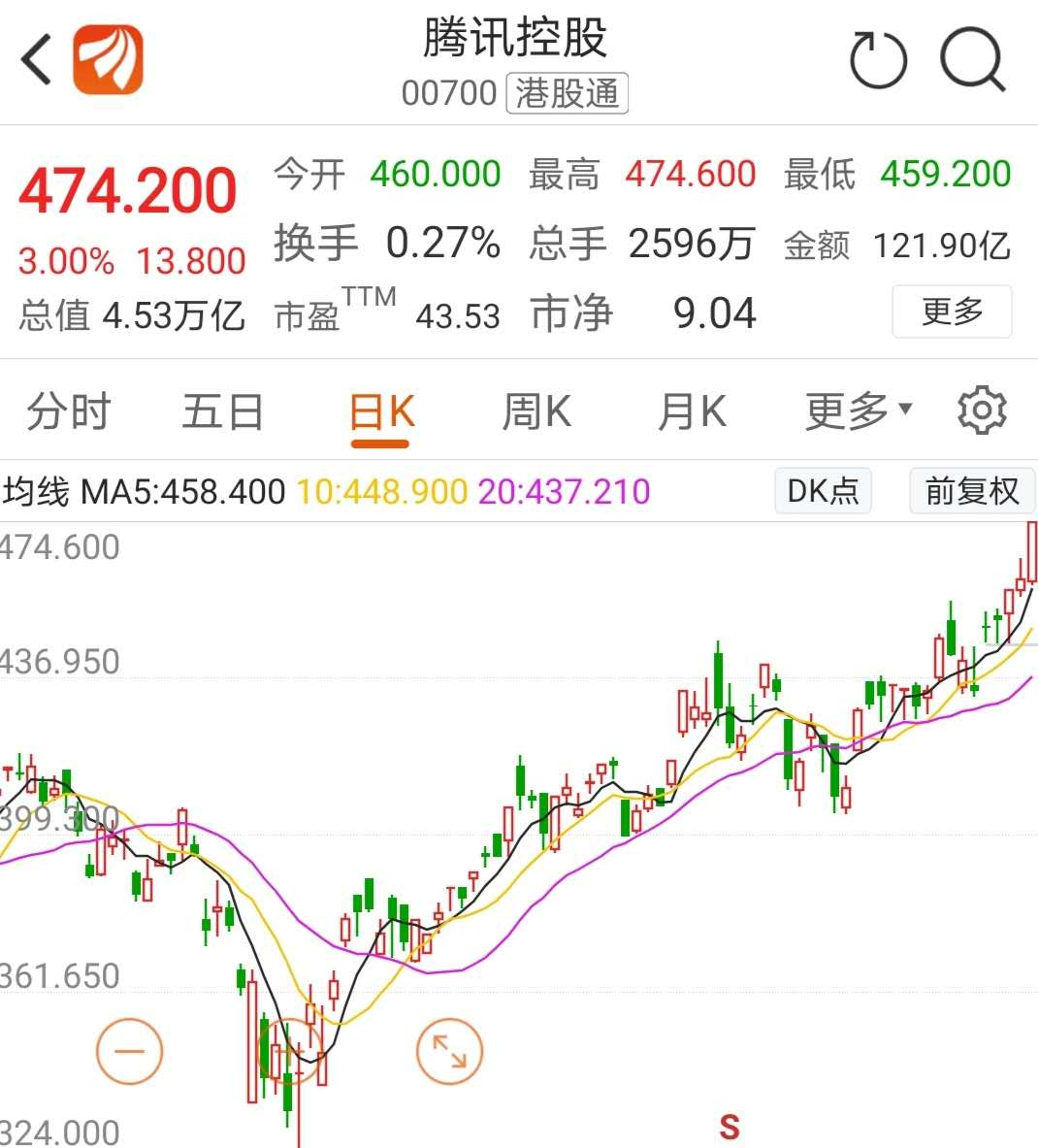Go back using the back arrow
The width and height of the screenshot is (1038, 1148).
pyautogui.click(x=37, y=60)
